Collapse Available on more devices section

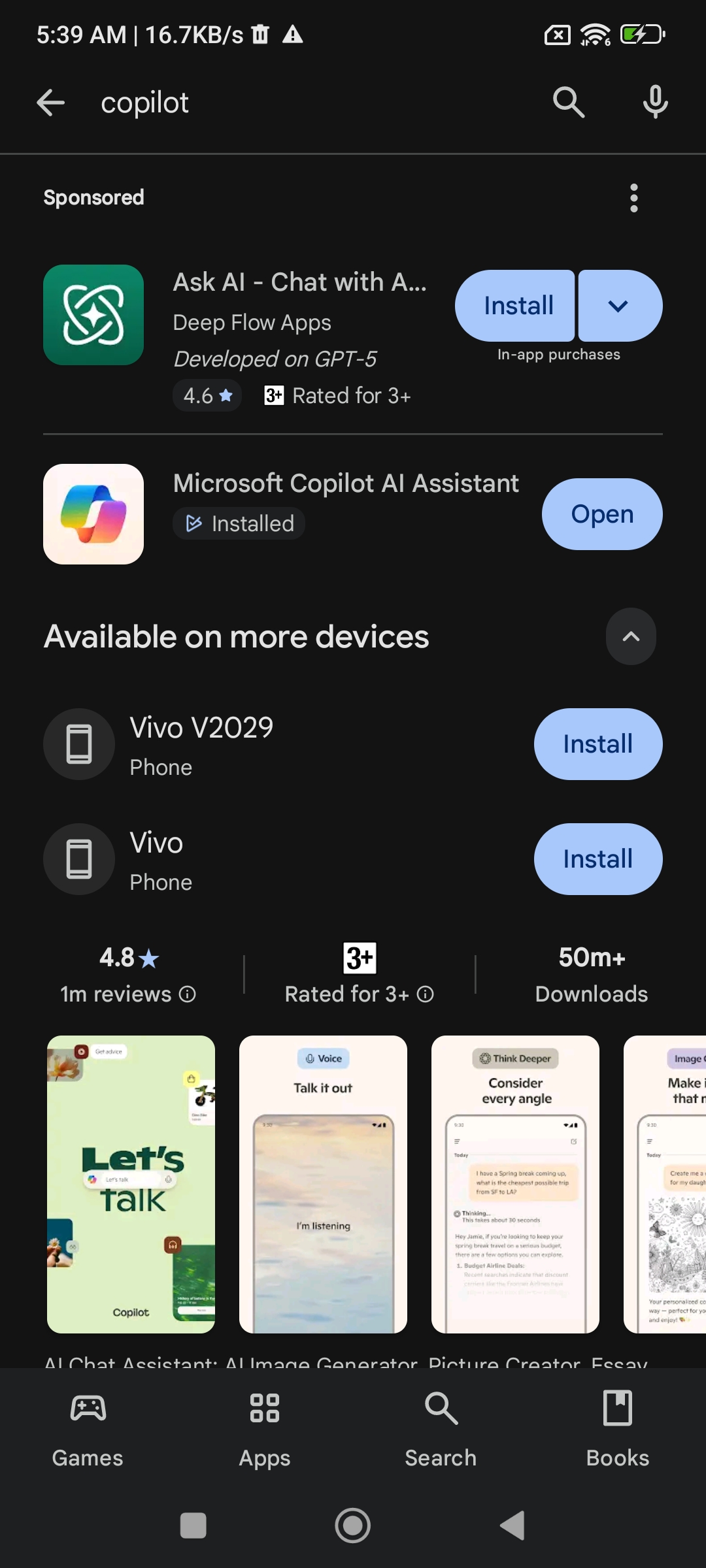(631, 636)
